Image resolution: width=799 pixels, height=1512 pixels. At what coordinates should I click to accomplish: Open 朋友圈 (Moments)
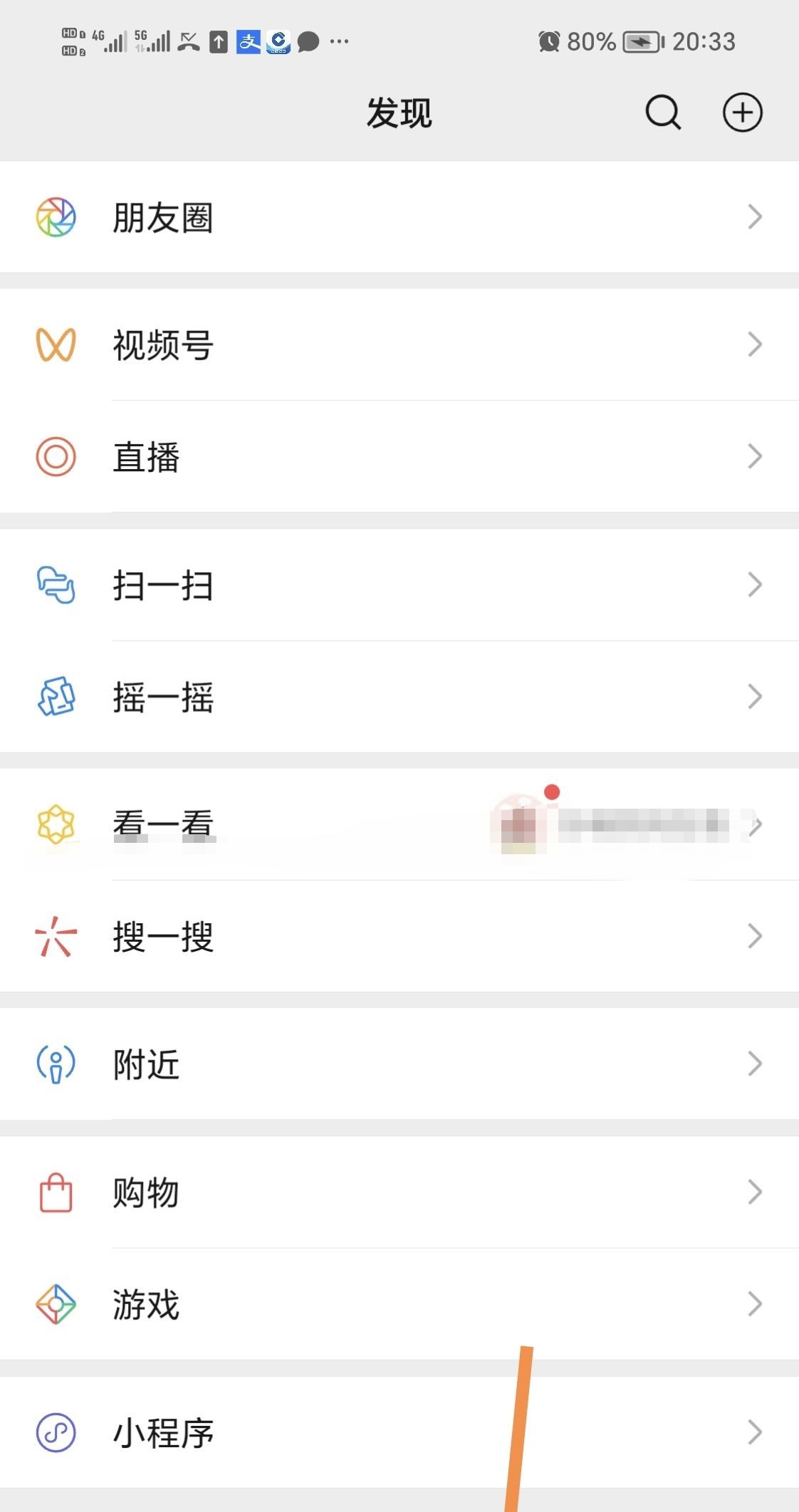click(x=164, y=217)
